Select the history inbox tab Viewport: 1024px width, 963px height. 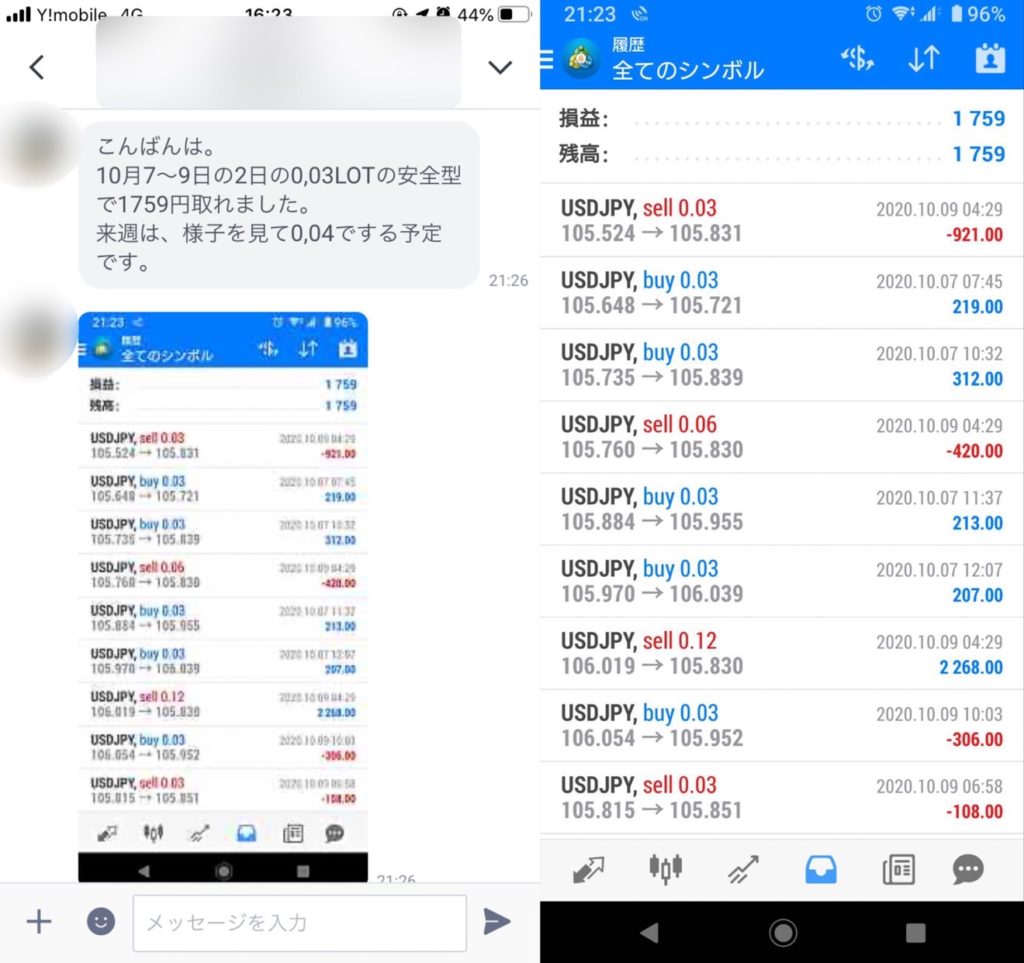(x=821, y=869)
